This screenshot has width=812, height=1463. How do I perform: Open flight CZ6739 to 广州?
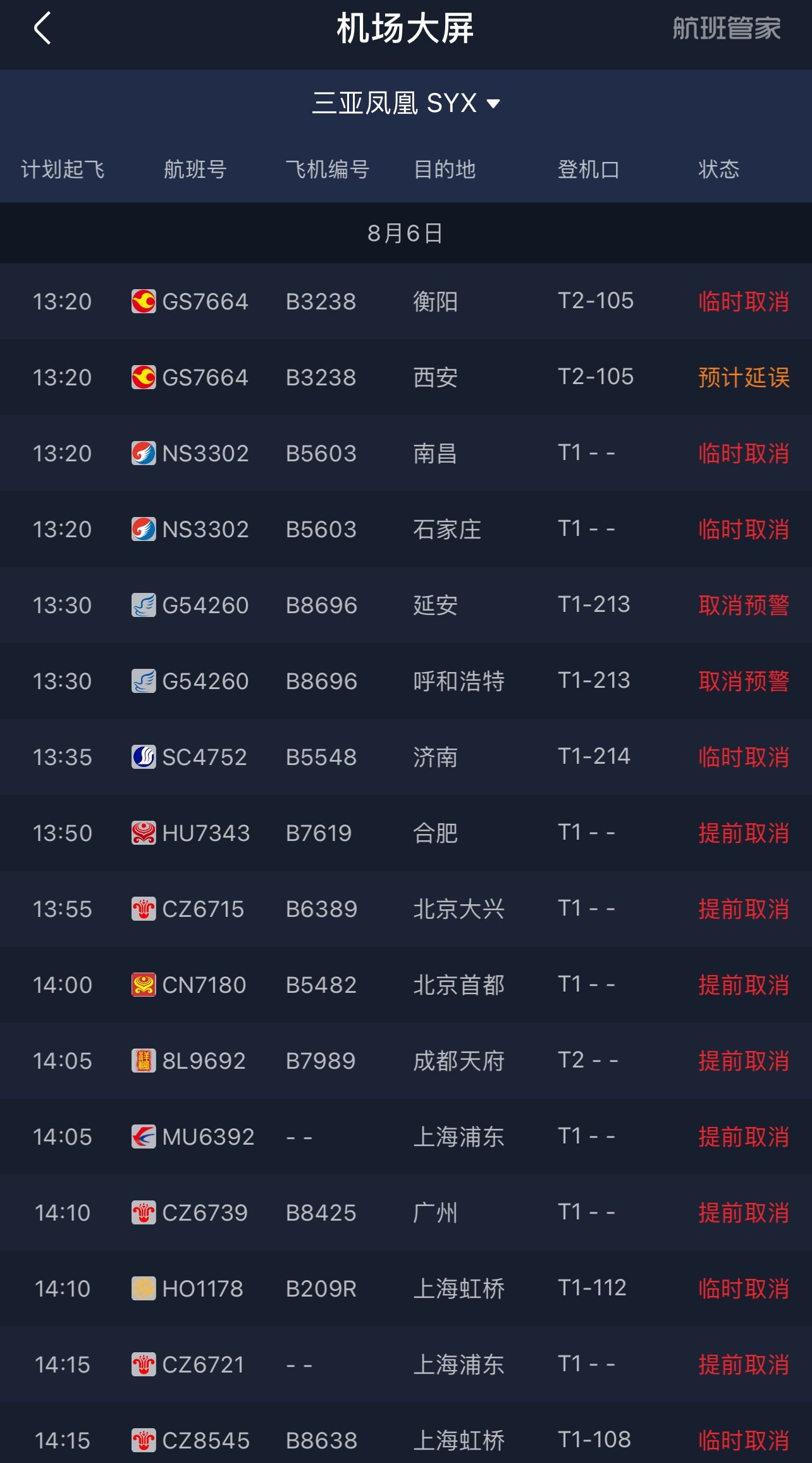pyautogui.click(x=406, y=1212)
